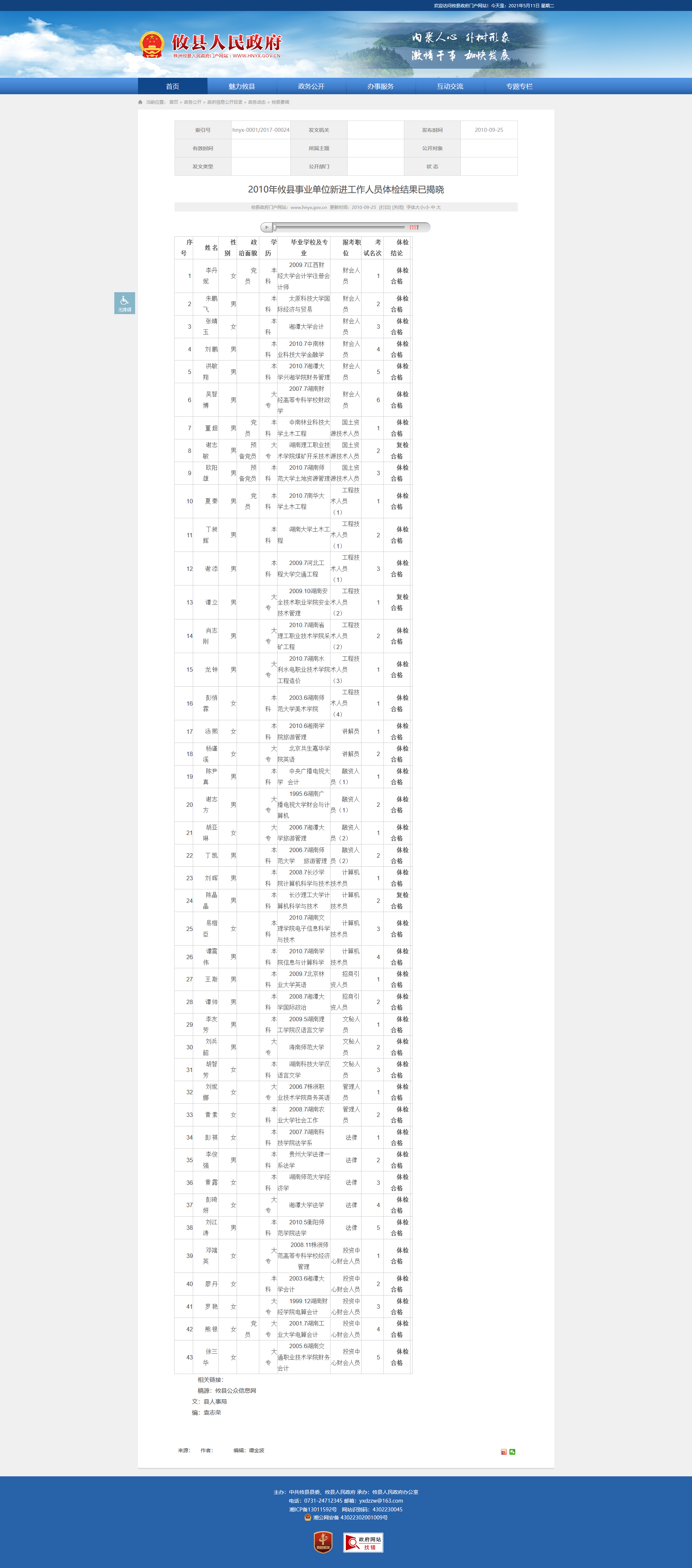Open the 政务动态 breadcrumb link
This screenshot has width=692, height=1568.
click(257, 102)
